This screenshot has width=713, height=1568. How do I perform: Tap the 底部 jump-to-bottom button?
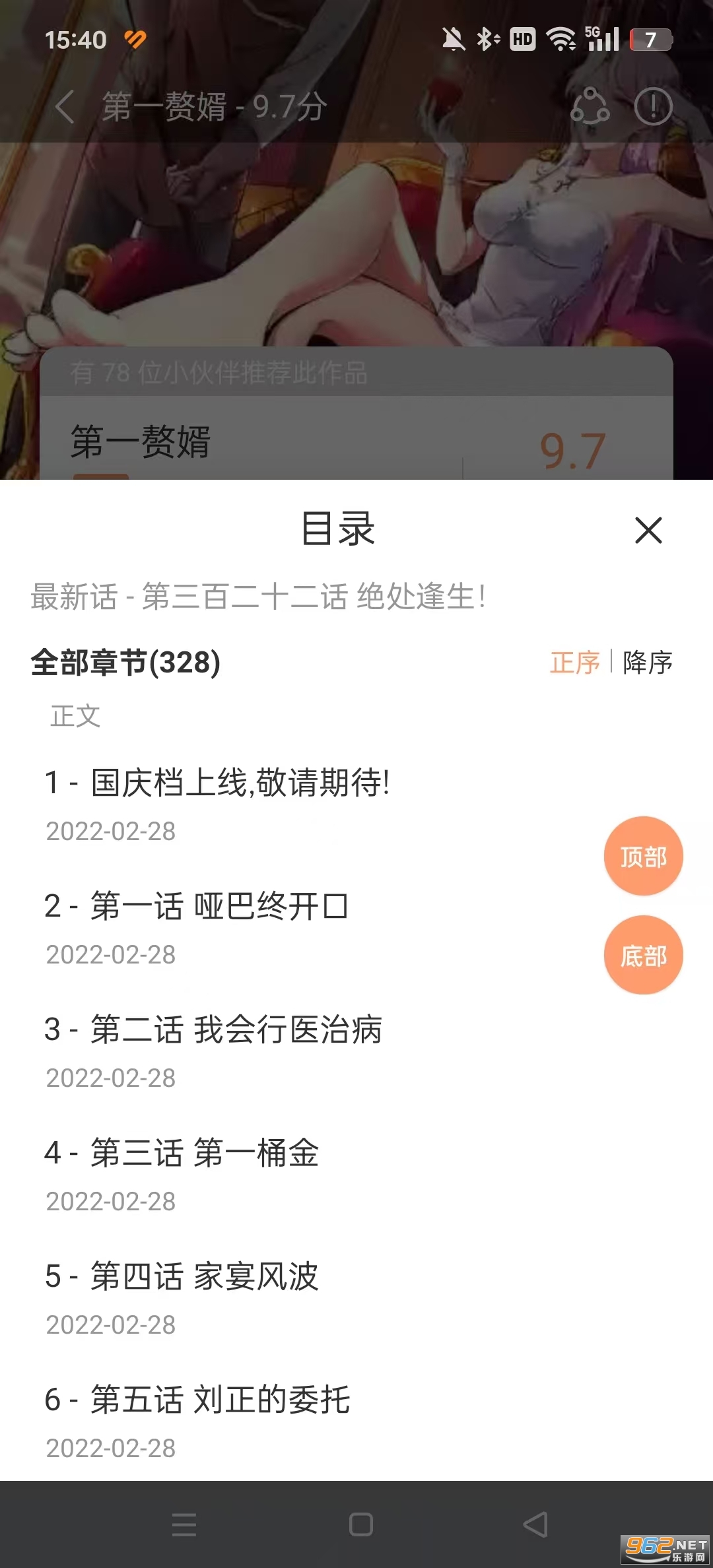(642, 954)
